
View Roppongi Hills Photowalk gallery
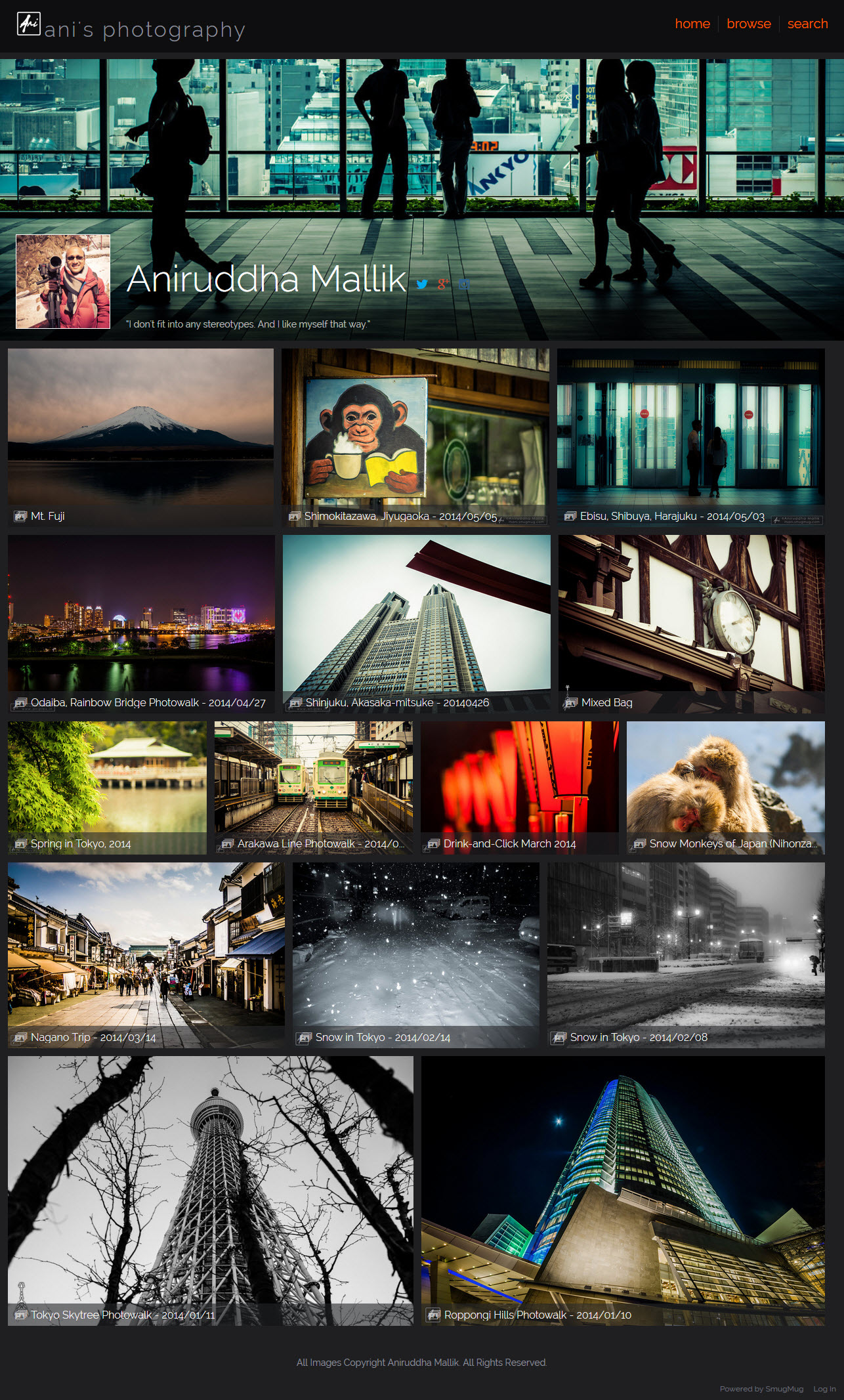click(x=622, y=1190)
